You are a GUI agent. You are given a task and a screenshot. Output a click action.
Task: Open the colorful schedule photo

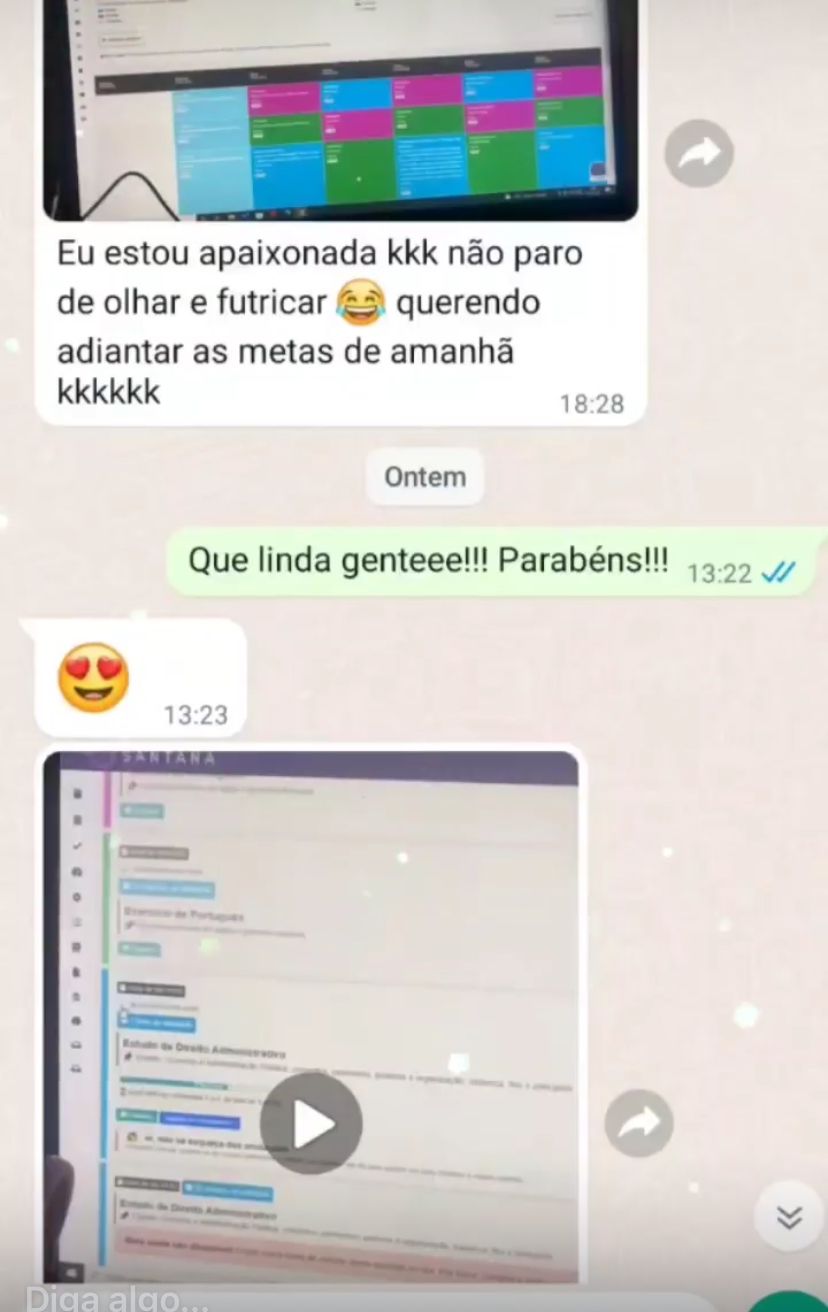click(340, 110)
